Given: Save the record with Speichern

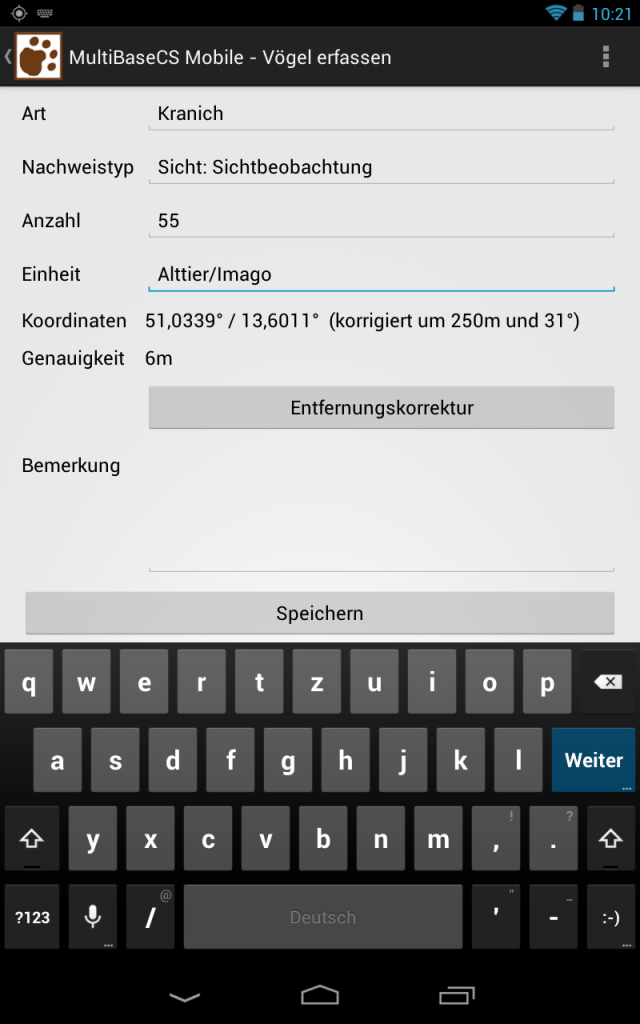Looking at the screenshot, I should coord(320,613).
